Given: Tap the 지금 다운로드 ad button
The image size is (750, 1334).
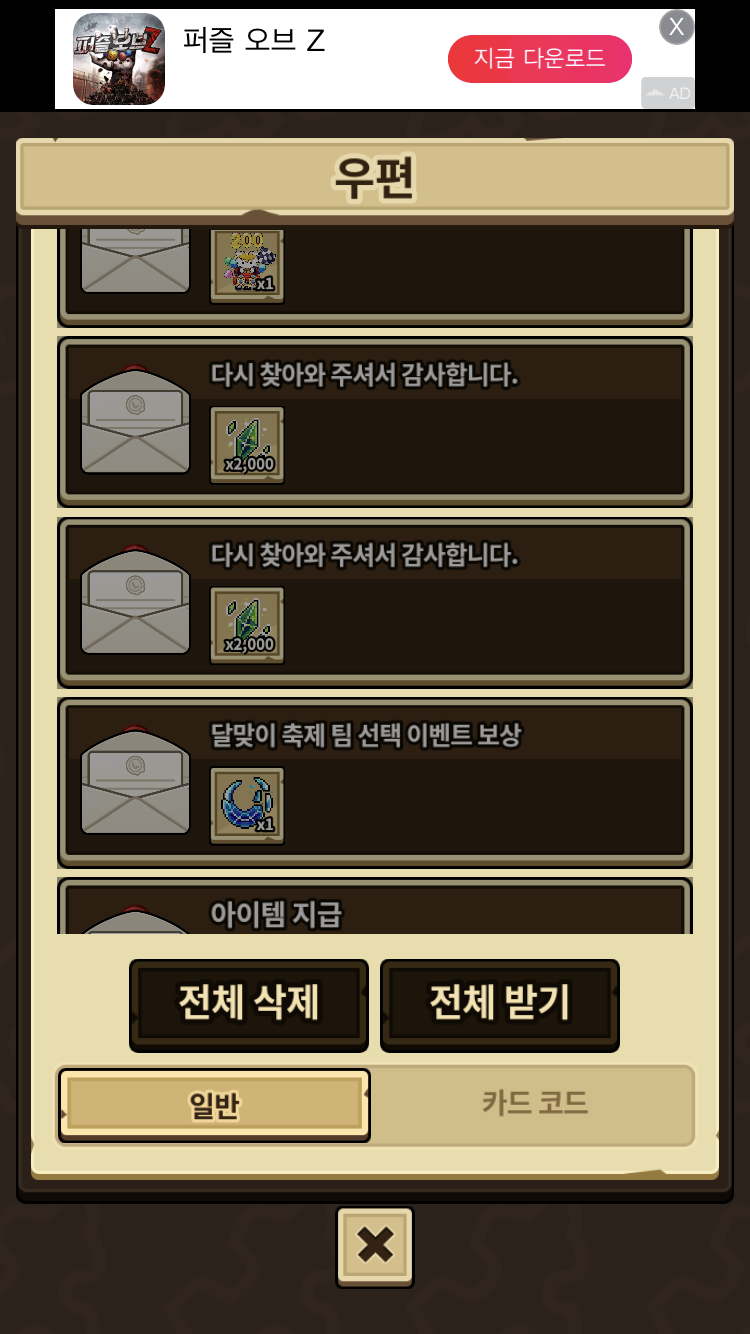Looking at the screenshot, I should [539, 59].
